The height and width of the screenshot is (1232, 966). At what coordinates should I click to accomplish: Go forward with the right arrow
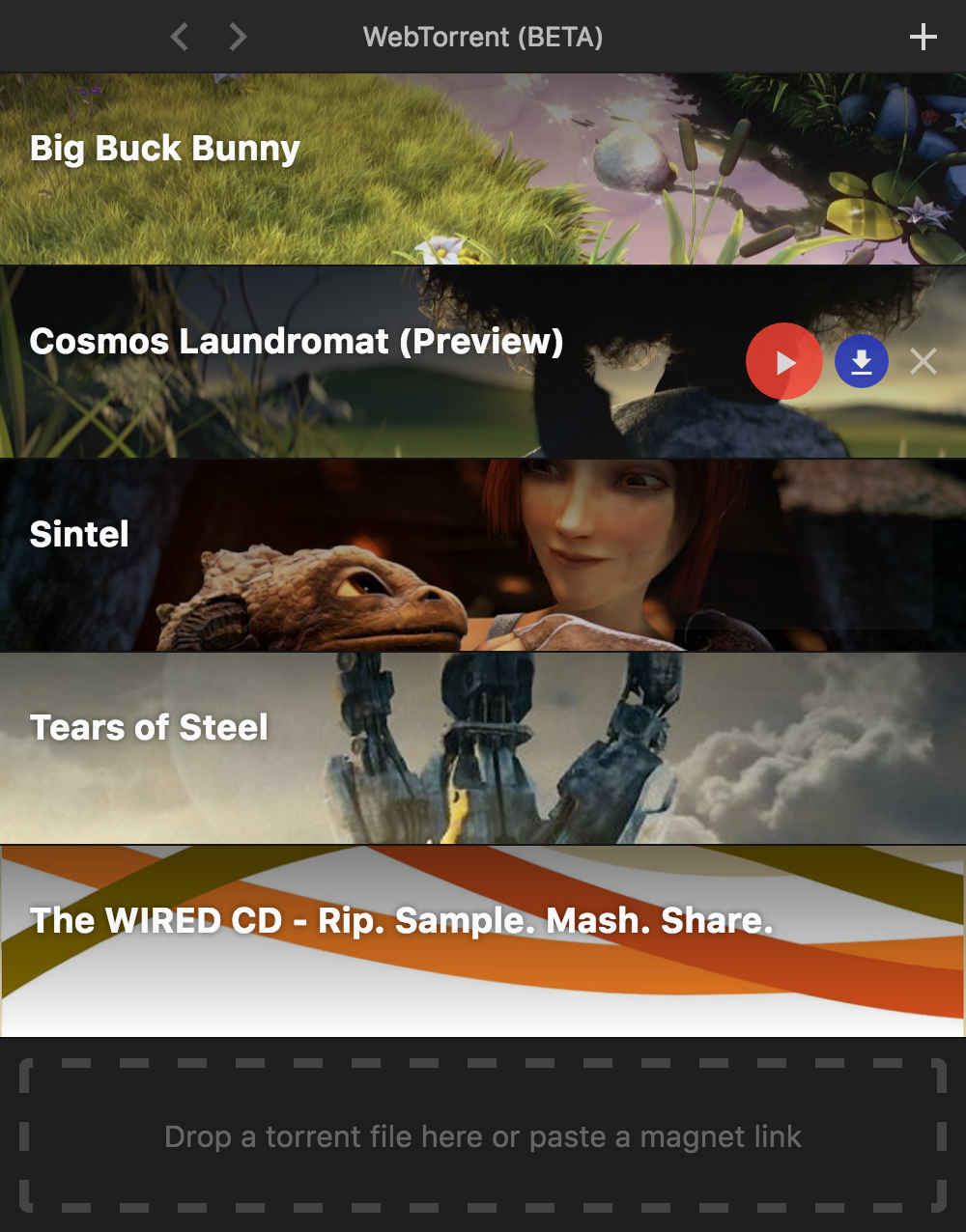point(238,38)
